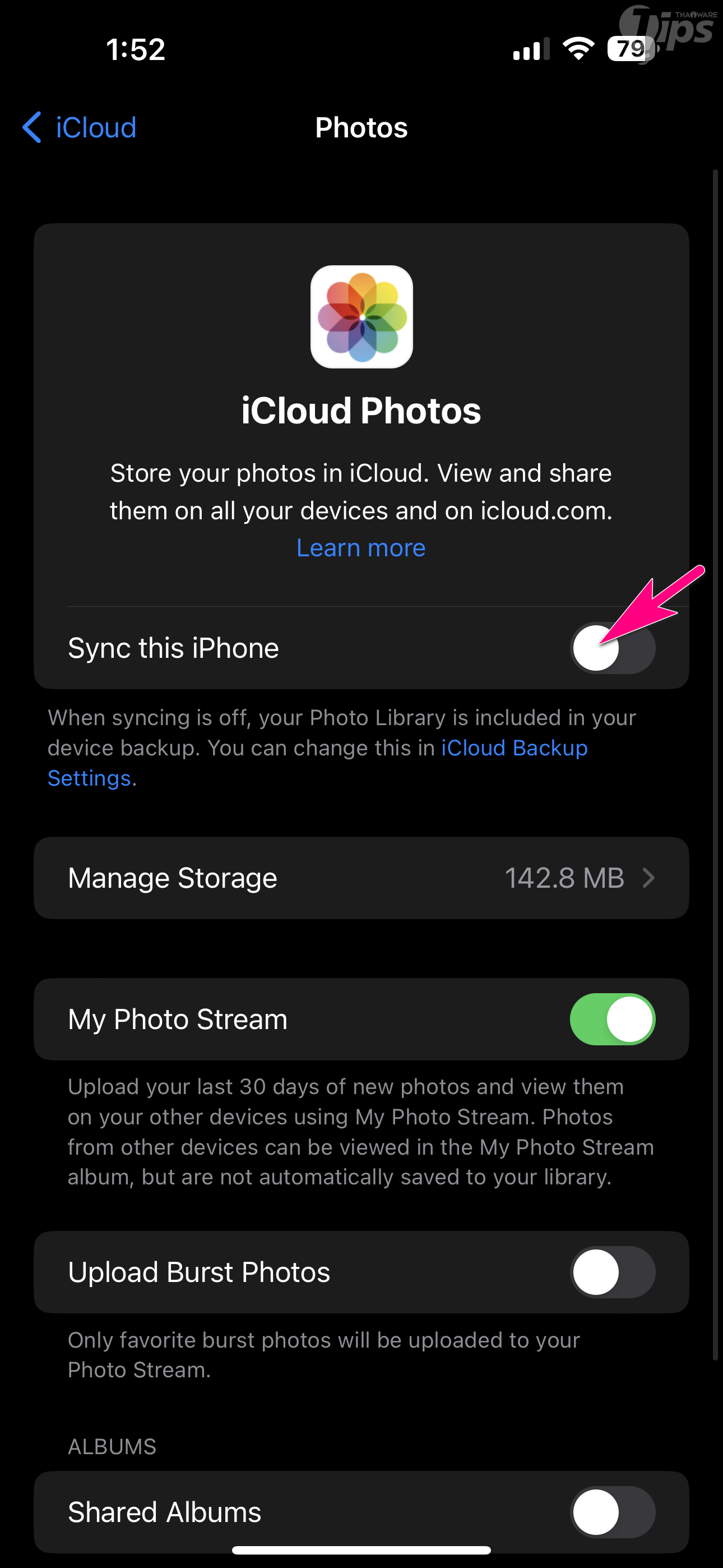
Task: Enable Sync this iPhone
Action: pyautogui.click(x=612, y=648)
